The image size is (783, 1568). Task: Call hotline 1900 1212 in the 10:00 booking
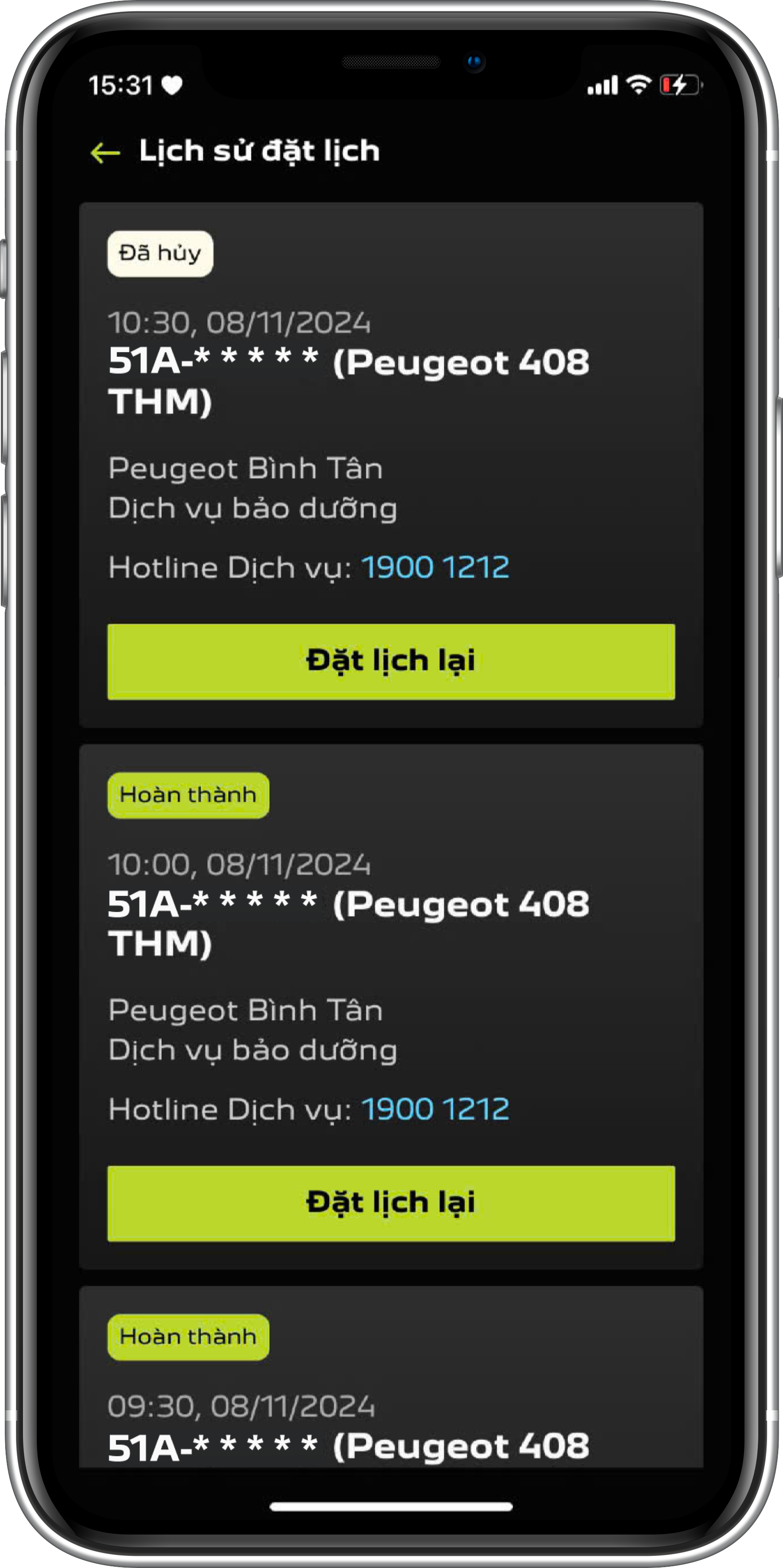point(435,1109)
